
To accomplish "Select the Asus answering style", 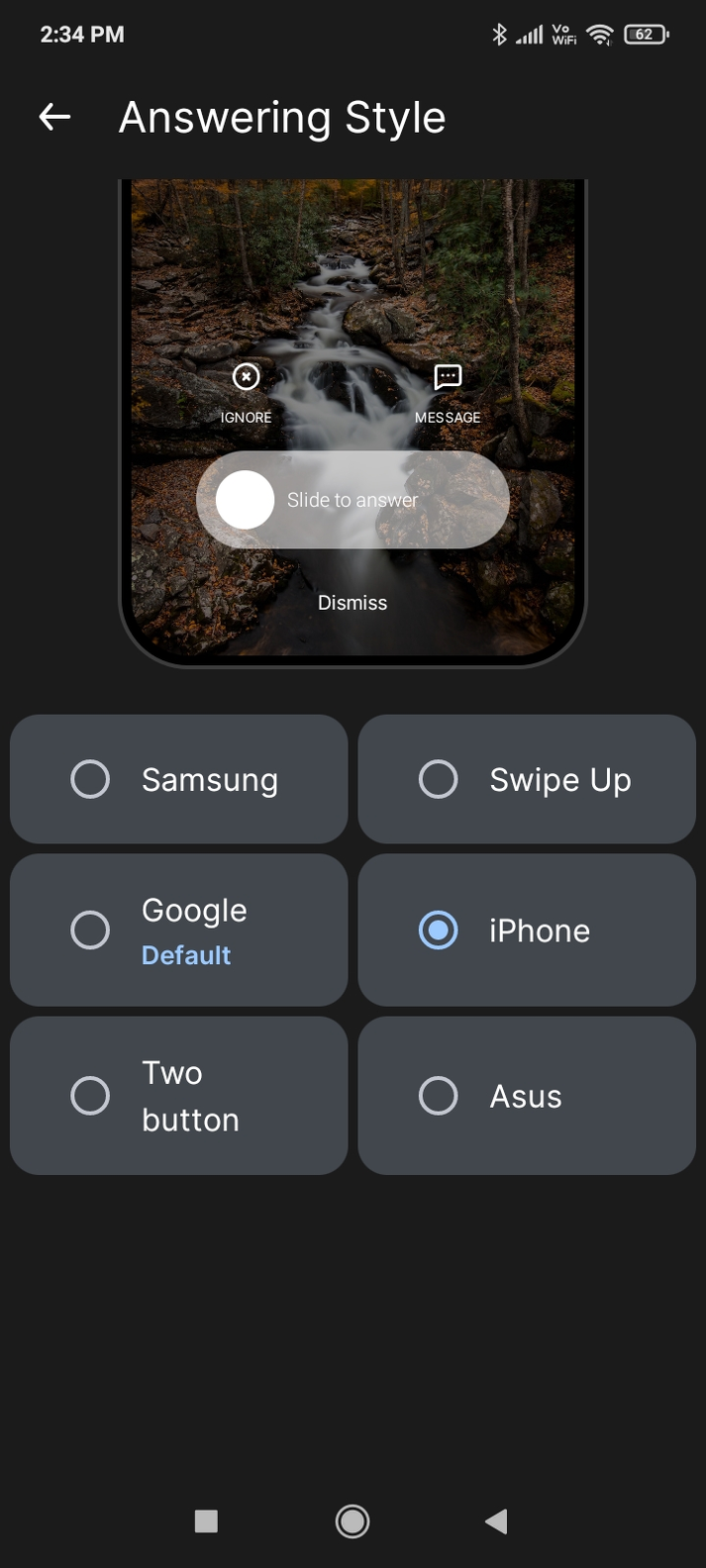I will point(527,1096).
